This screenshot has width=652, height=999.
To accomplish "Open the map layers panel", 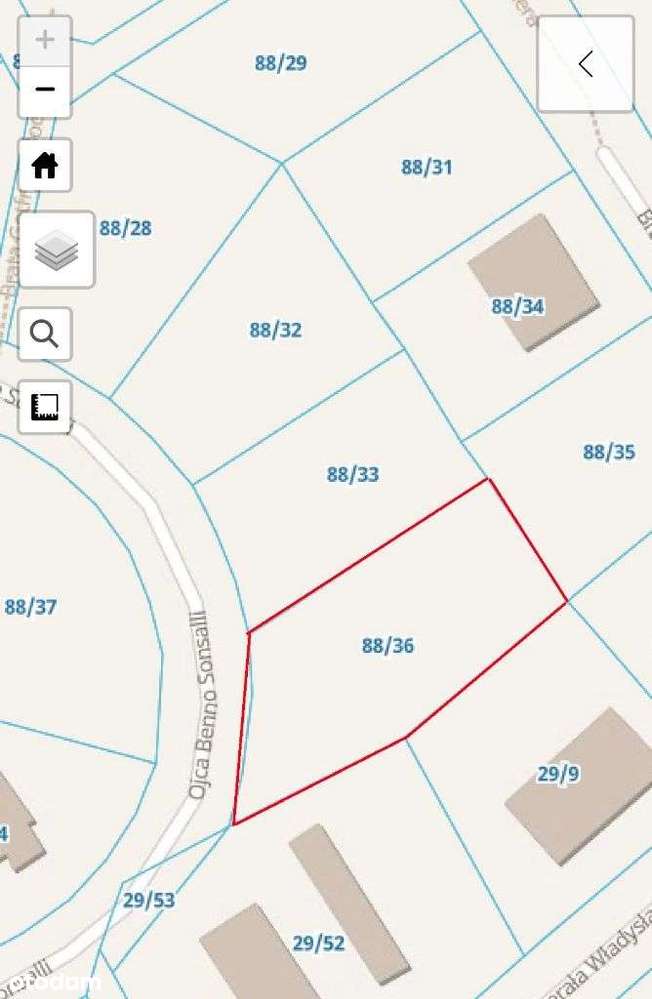I will 57,249.
